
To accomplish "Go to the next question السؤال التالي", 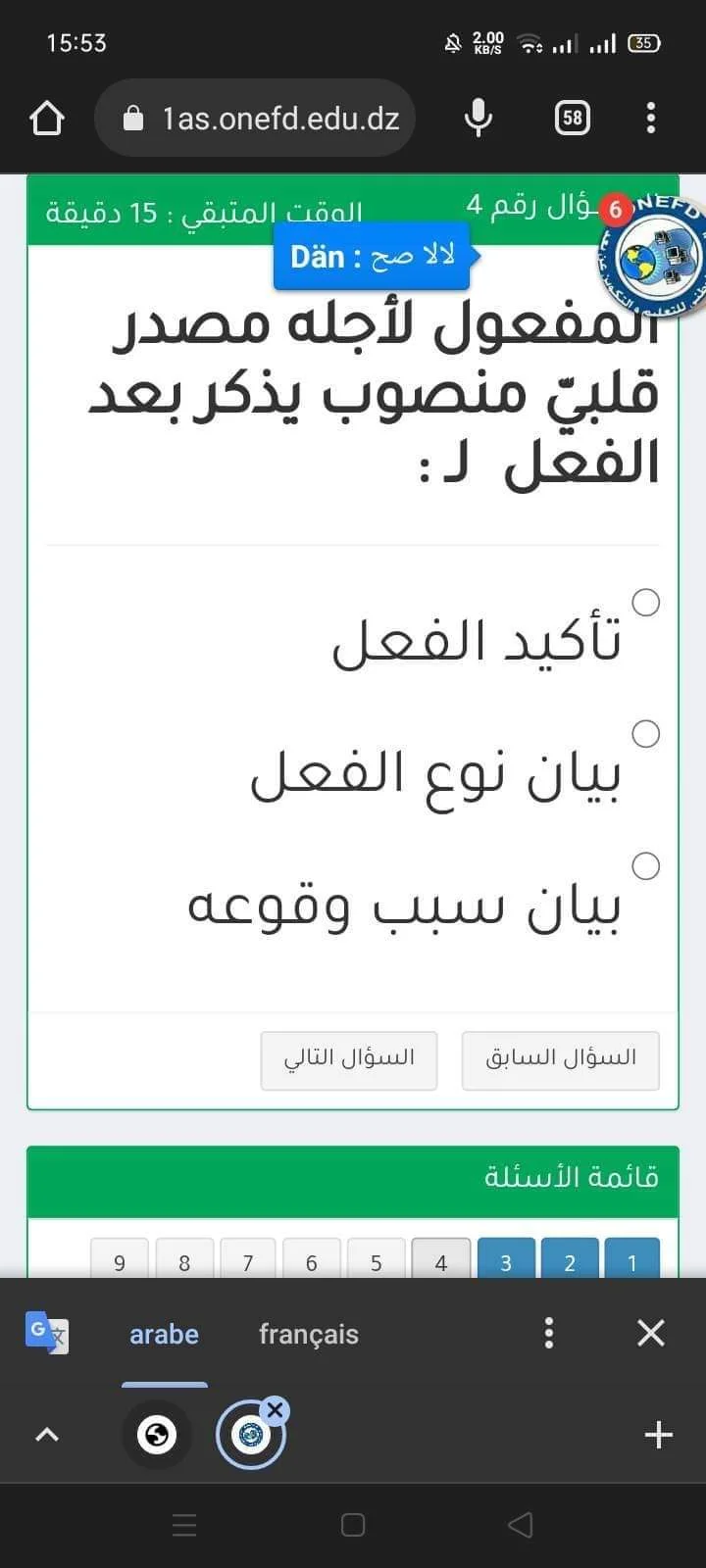I will point(349,1059).
